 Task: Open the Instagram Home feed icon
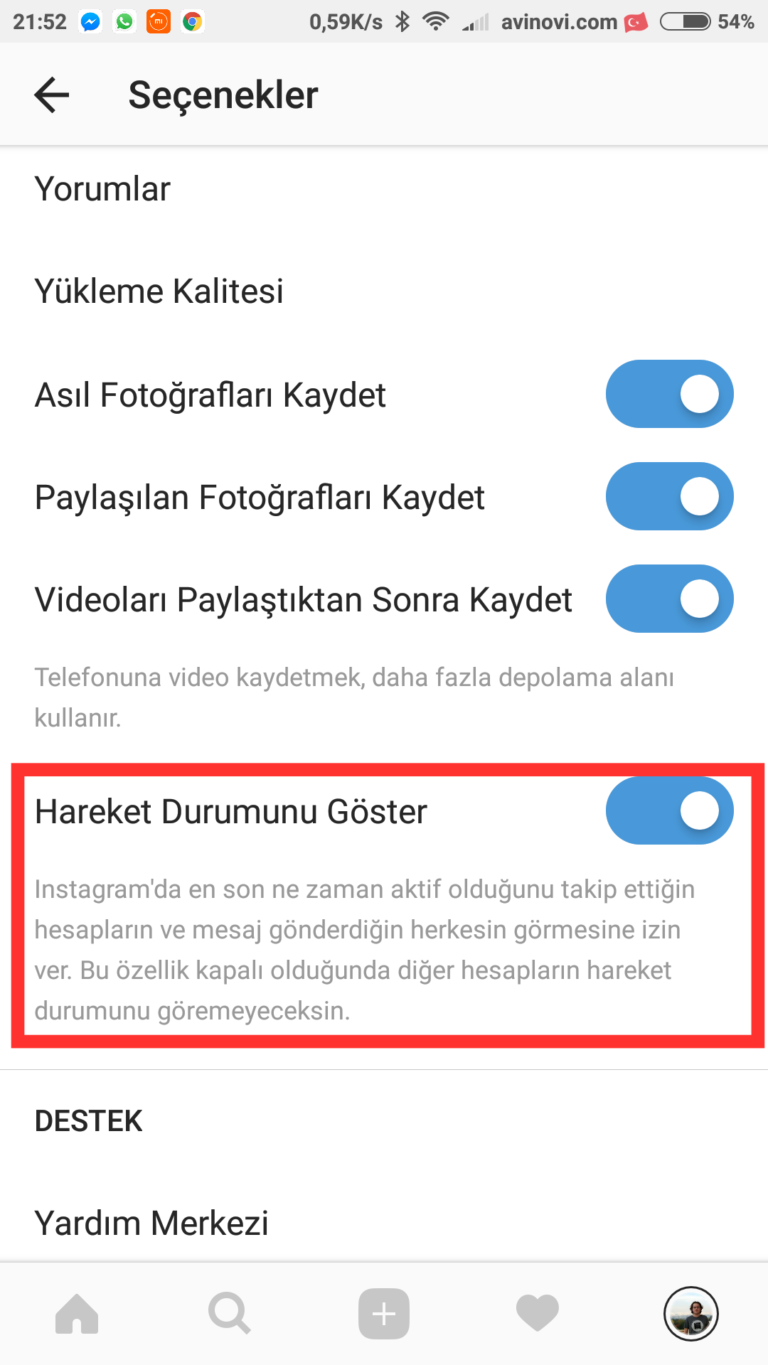[x=76, y=1313]
